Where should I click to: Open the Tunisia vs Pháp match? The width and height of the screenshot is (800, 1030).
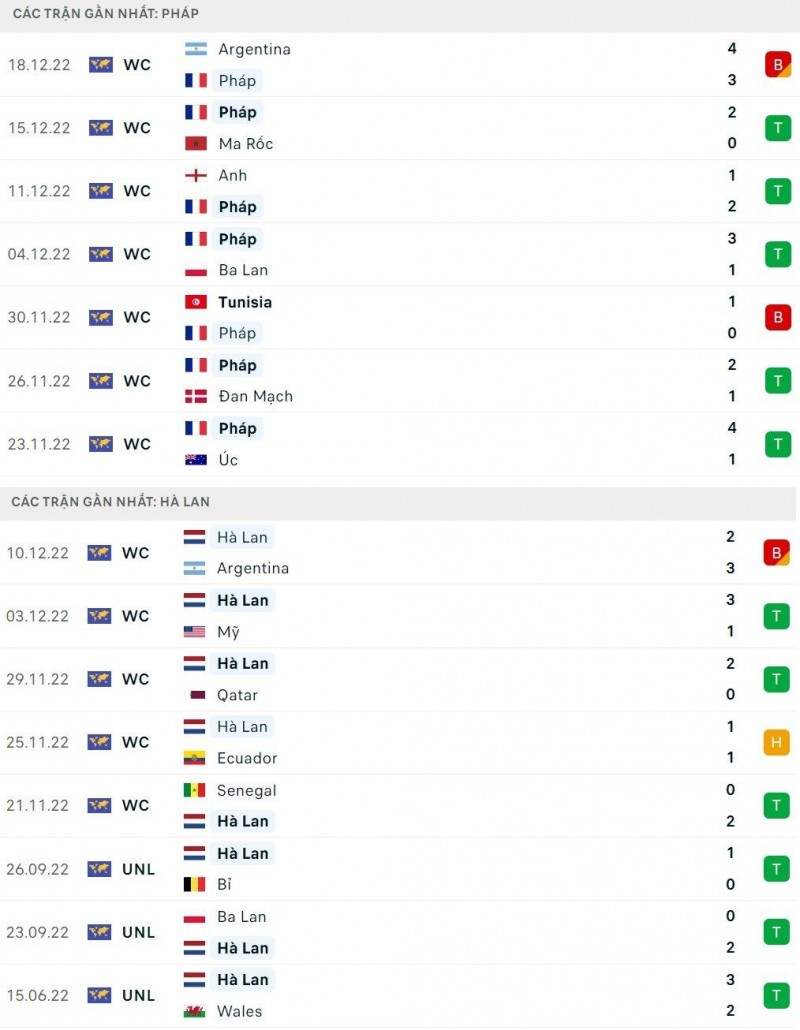[400, 317]
